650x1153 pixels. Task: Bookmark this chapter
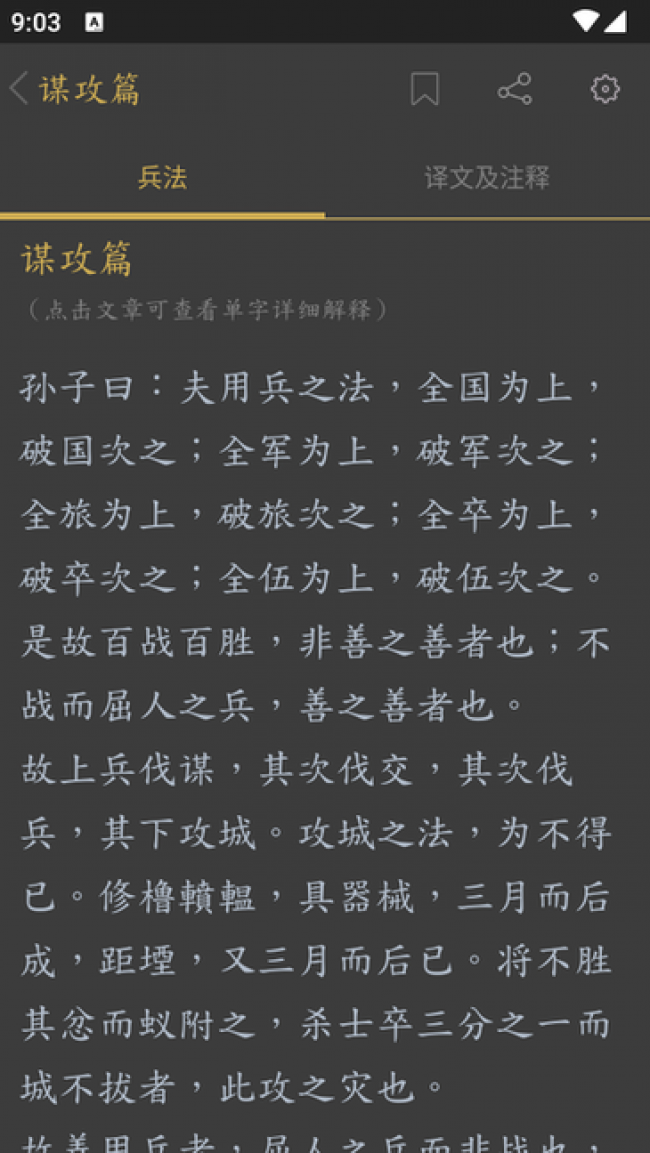tap(425, 89)
